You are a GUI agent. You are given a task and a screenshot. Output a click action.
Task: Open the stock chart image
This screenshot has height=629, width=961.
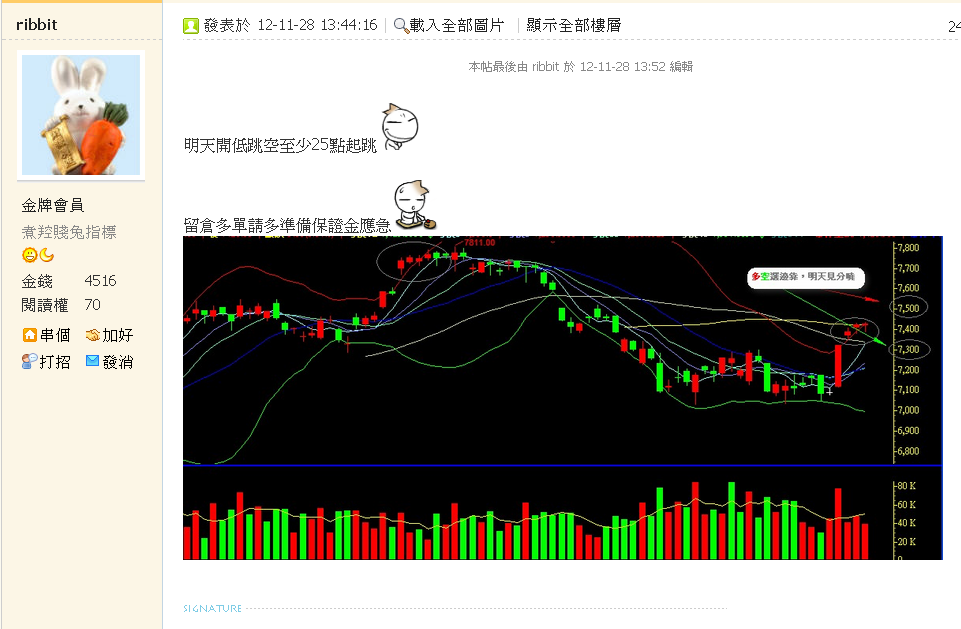tap(562, 397)
